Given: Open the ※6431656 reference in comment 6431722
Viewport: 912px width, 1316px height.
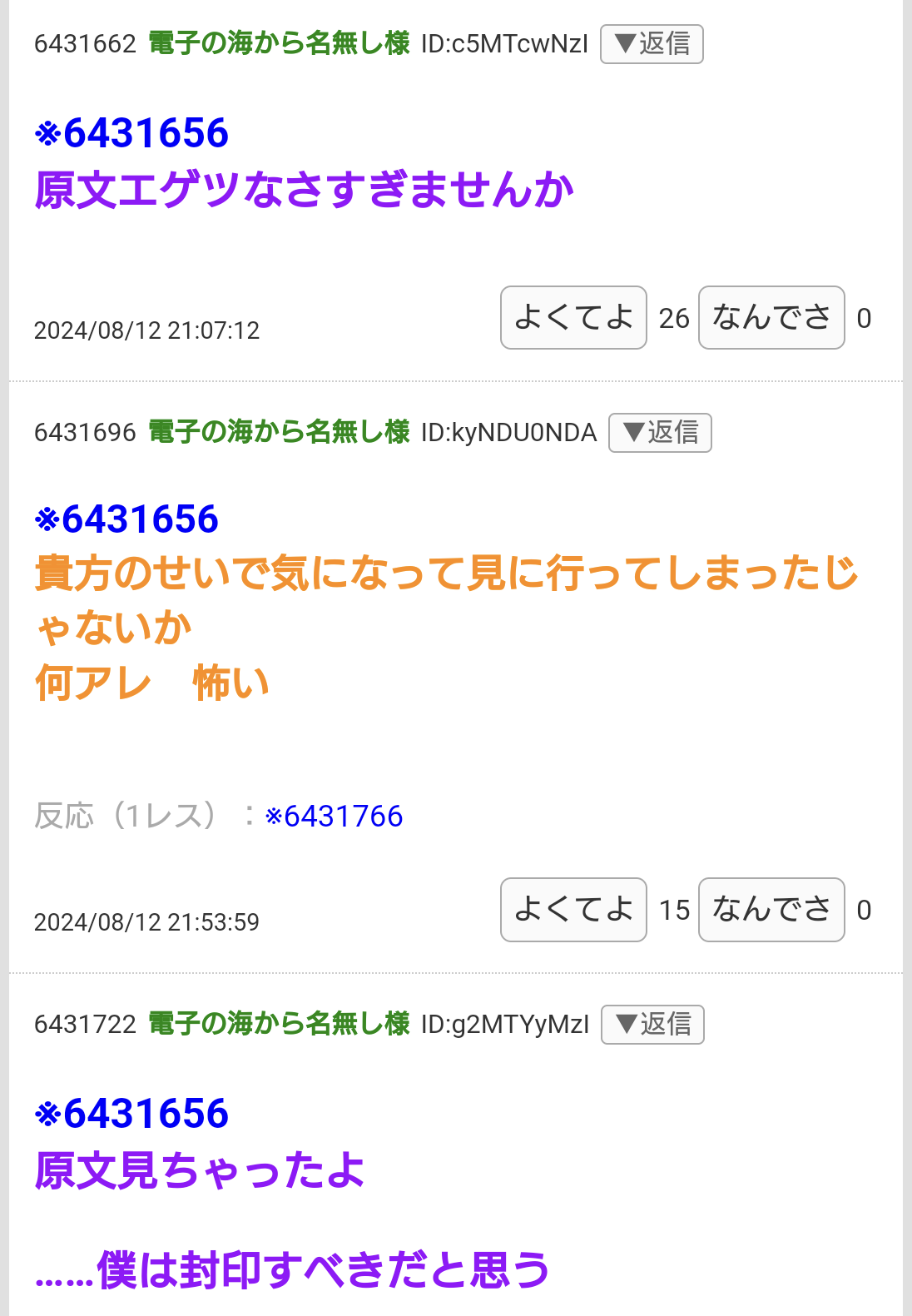Looking at the screenshot, I should click(x=131, y=1114).
